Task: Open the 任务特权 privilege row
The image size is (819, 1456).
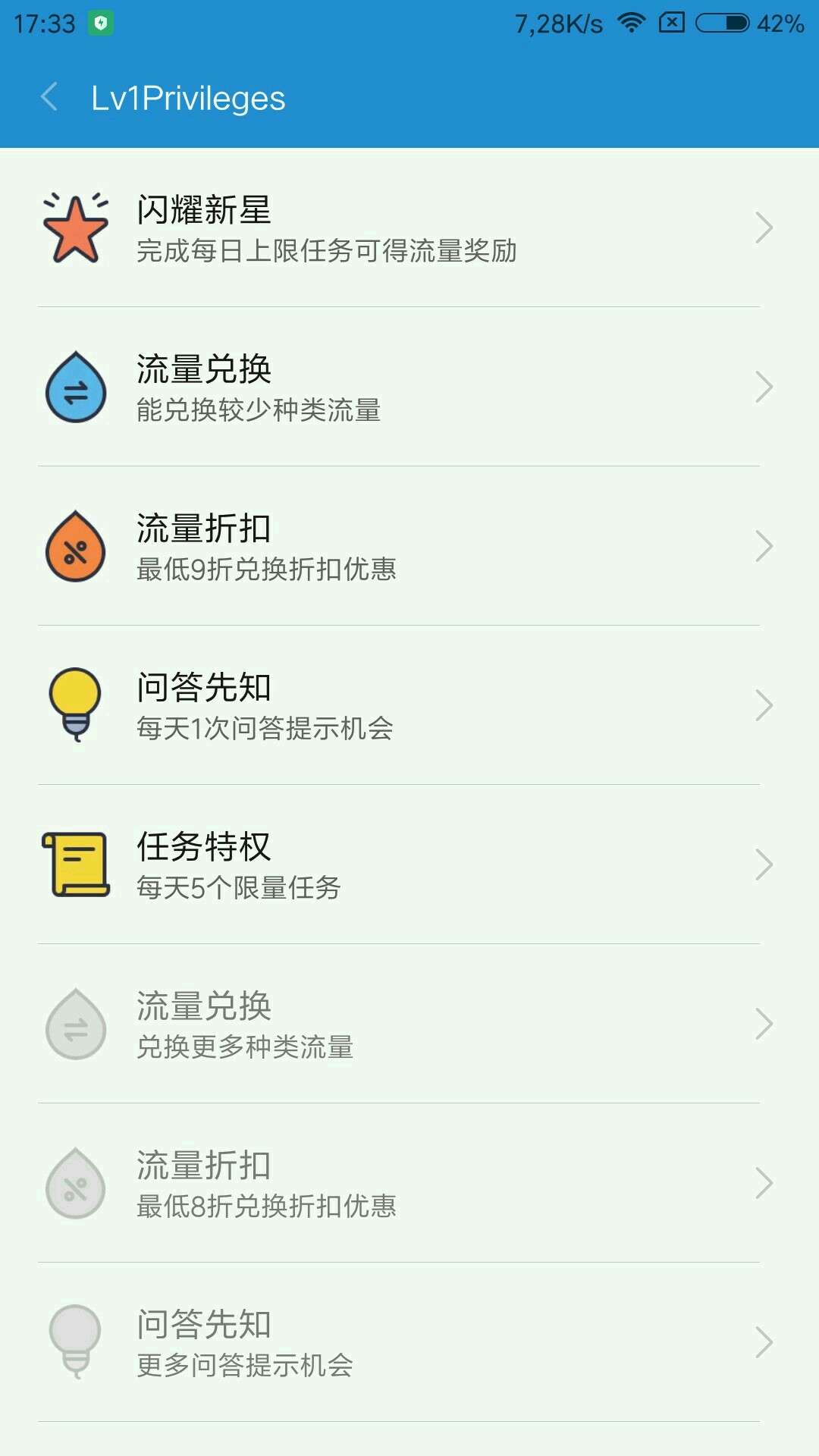Action: (x=409, y=864)
